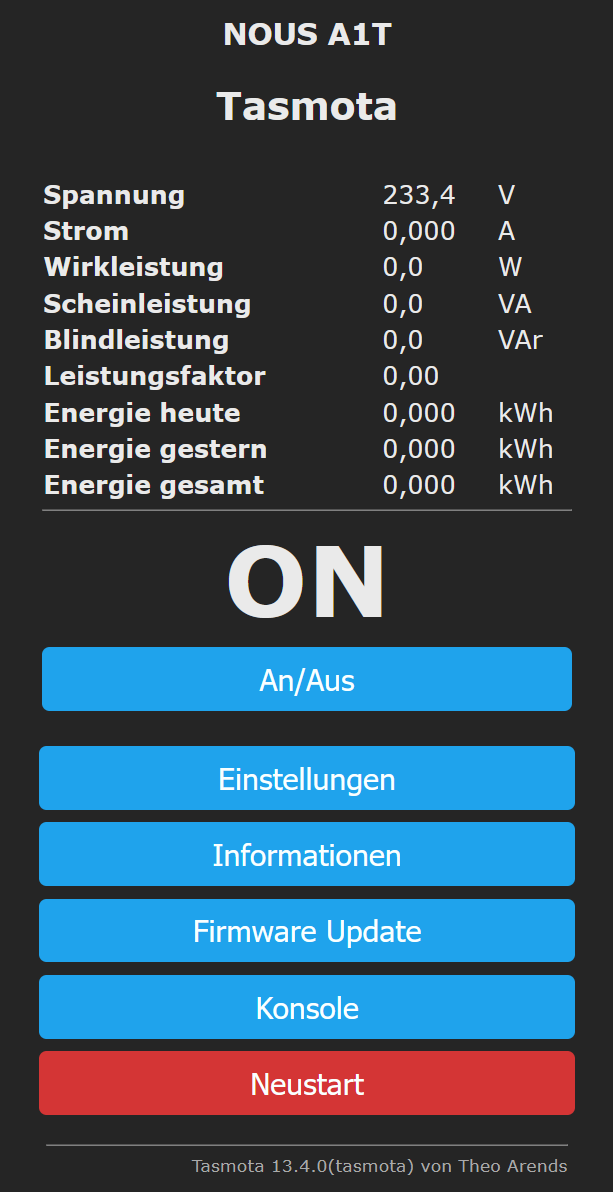Image resolution: width=613 pixels, height=1192 pixels.
Task: Open the Konsole
Action: (306, 1007)
